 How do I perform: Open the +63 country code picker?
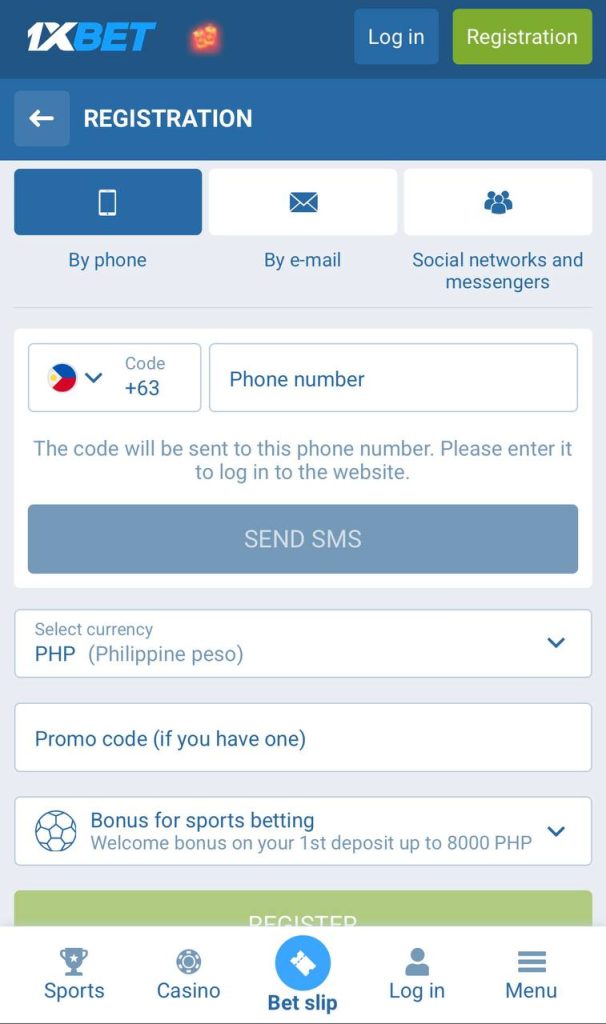[x=114, y=377]
